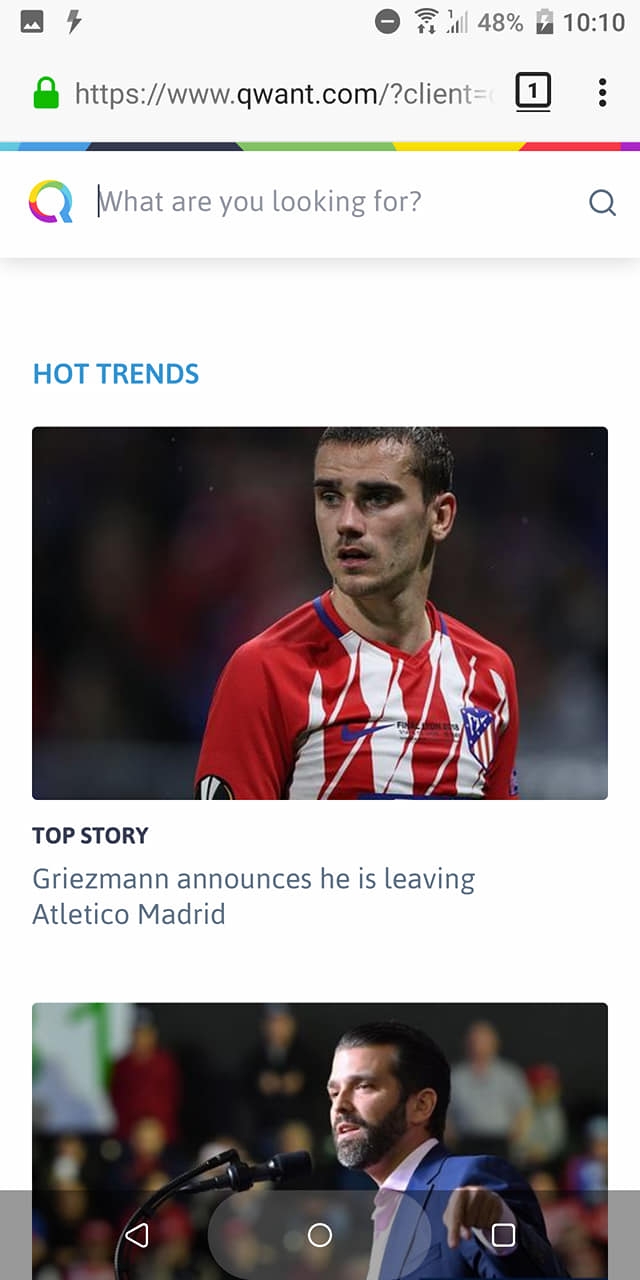The height and width of the screenshot is (1280, 640).
Task: Tap the browser URL address bar
Action: click(282, 94)
